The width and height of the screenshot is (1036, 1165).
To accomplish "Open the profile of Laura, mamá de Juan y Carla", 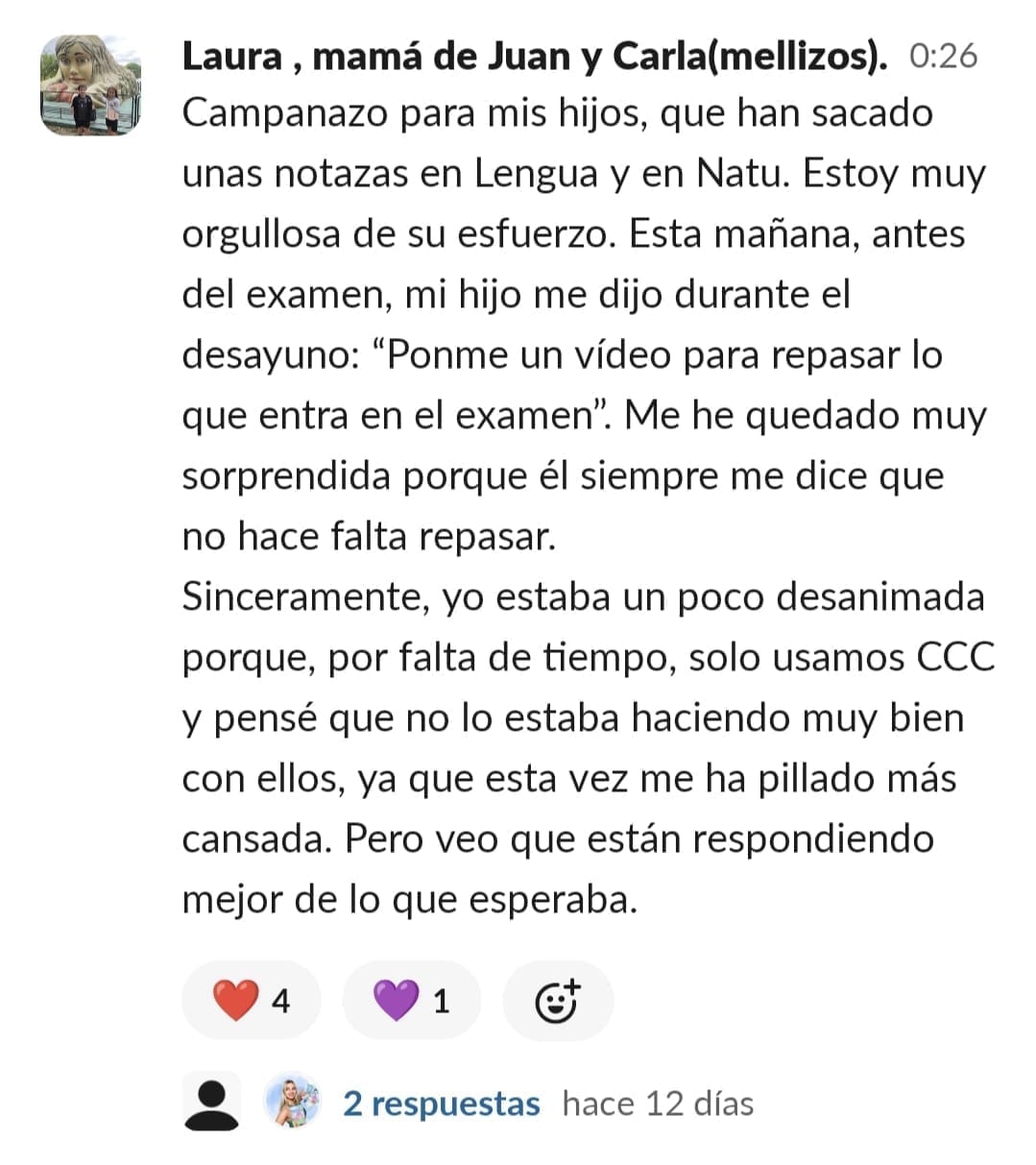I will (x=534, y=56).
